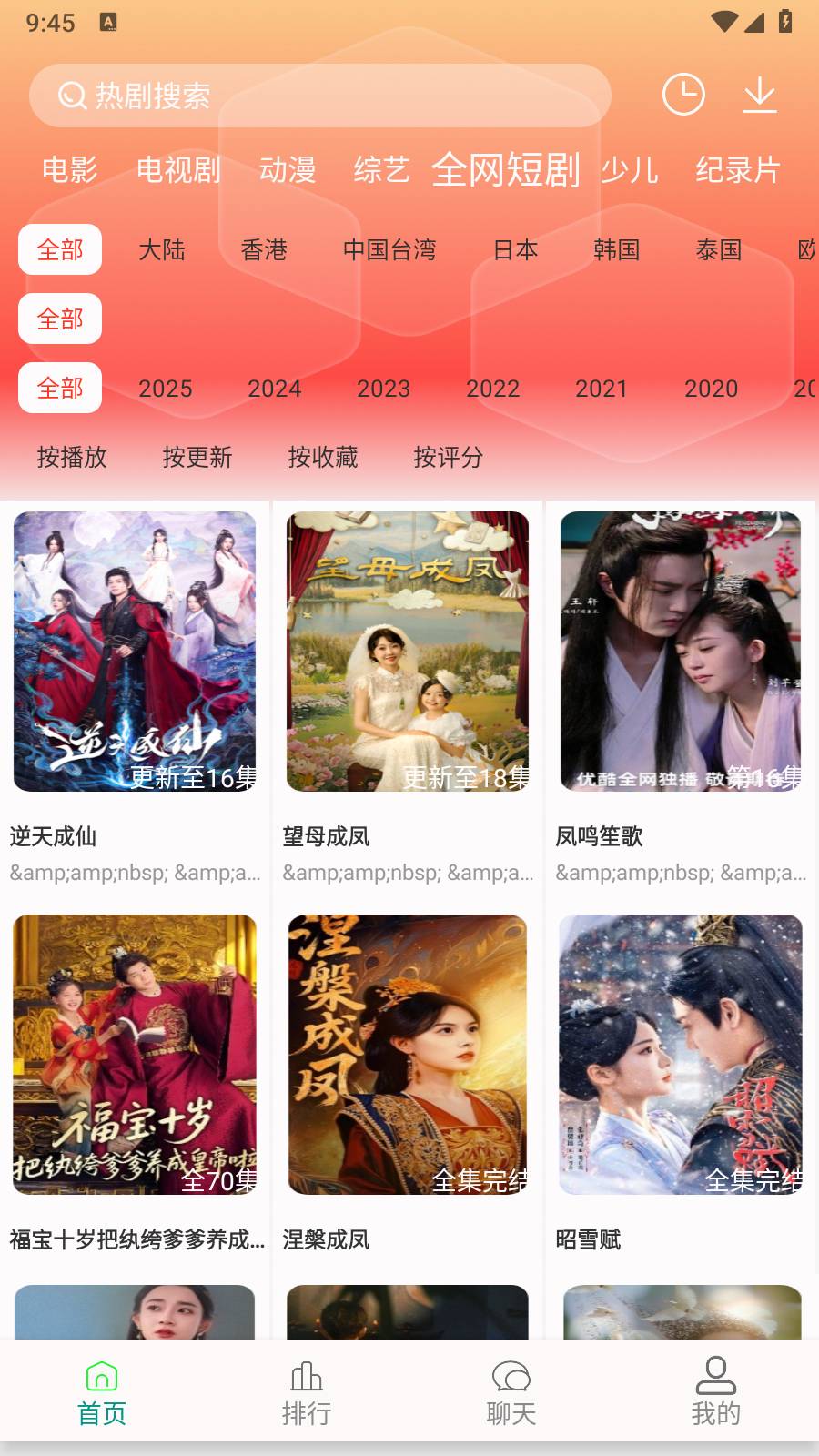The height and width of the screenshot is (1456, 819).
Task: Go to the 排行 rankings tab
Action: [x=307, y=1392]
